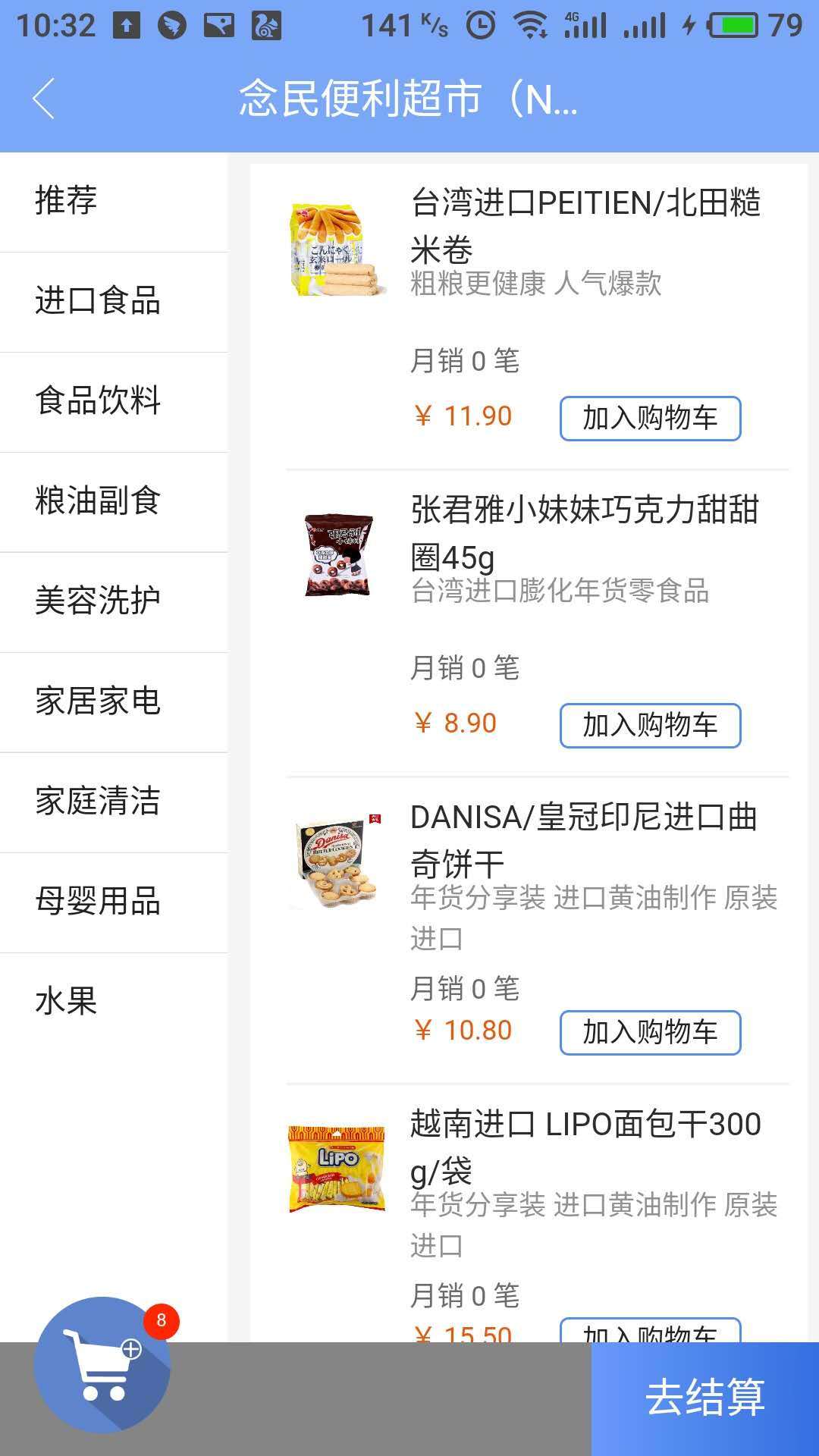Select the 家庭清洁 category
This screenshot has height=1456, width=819.
pyautogui.click(x=114, y=802)
